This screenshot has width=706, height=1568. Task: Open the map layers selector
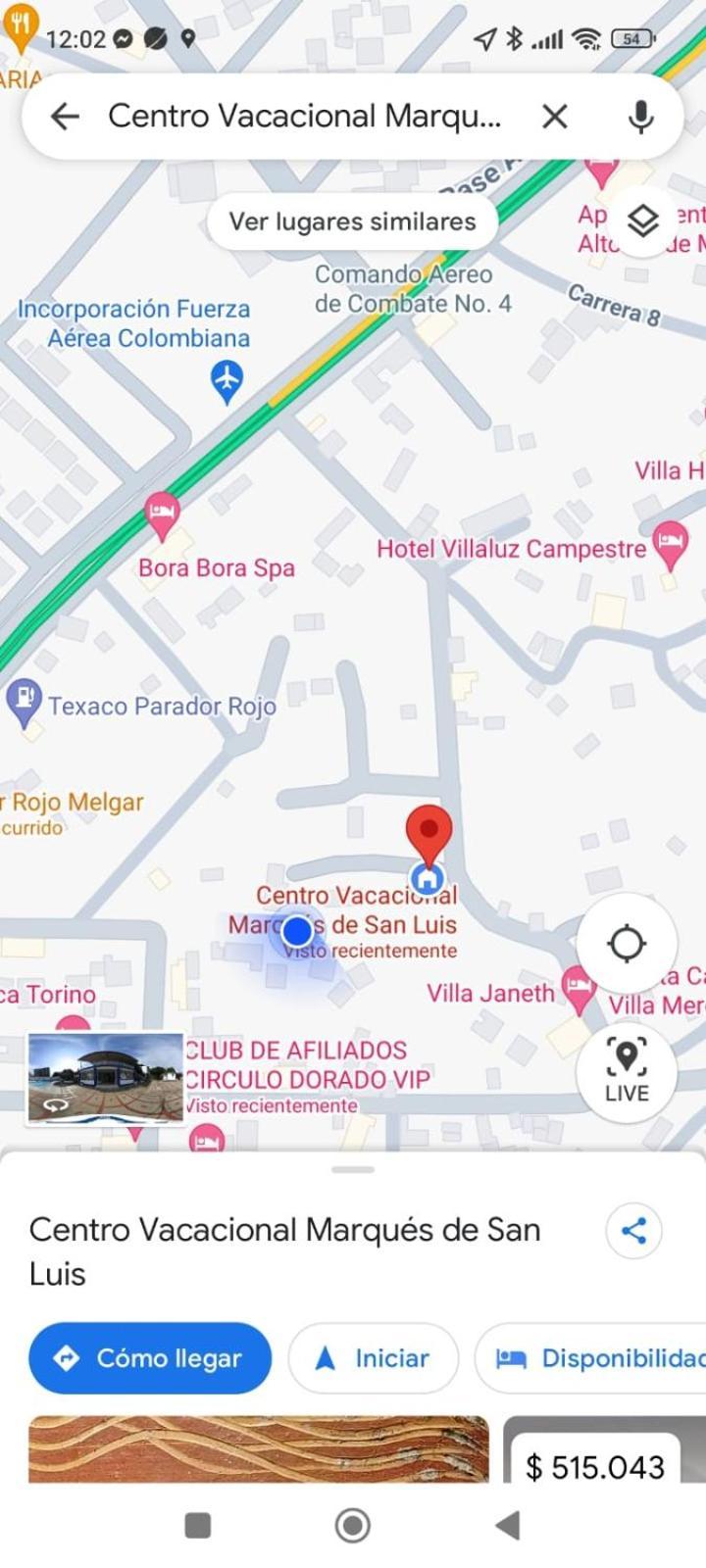[642, 222]
